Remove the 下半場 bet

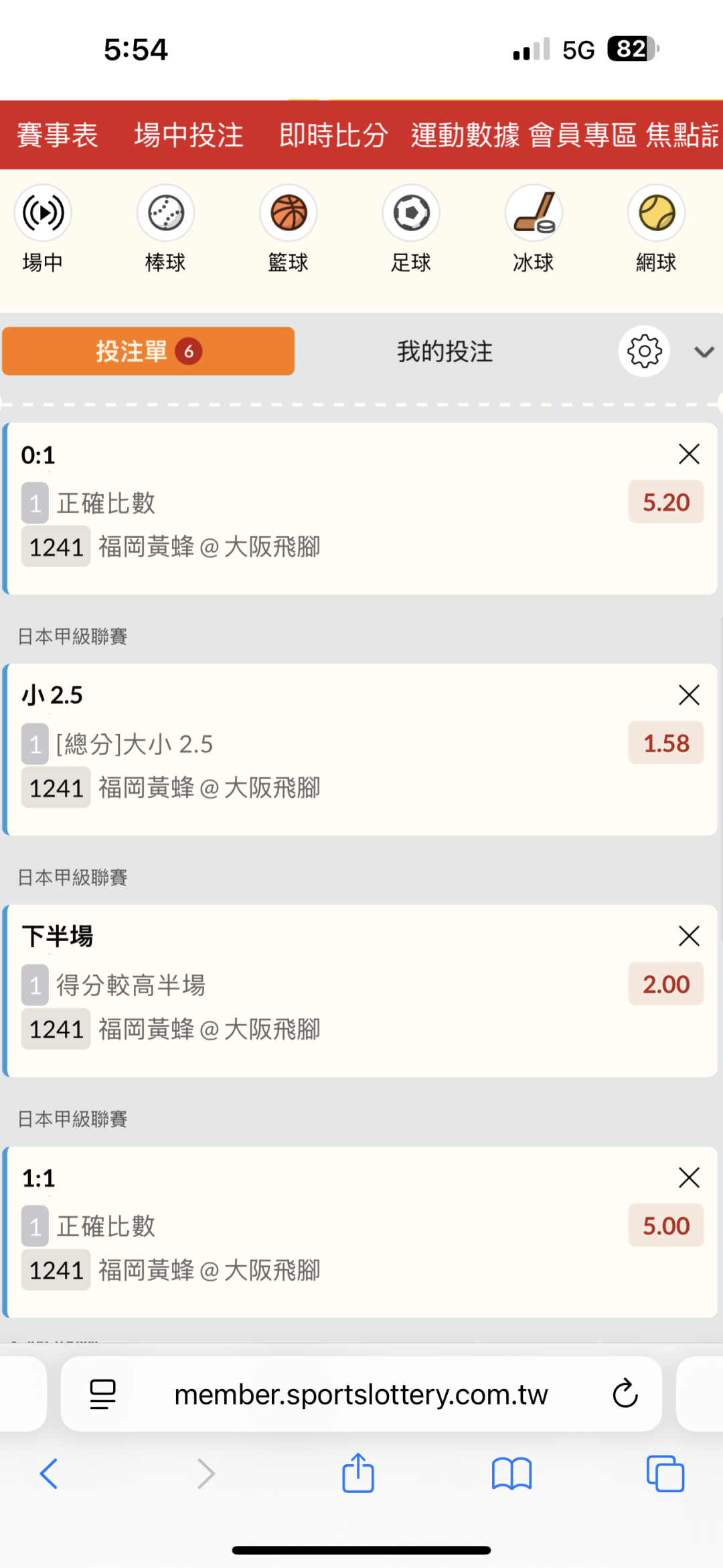(689, 936)
